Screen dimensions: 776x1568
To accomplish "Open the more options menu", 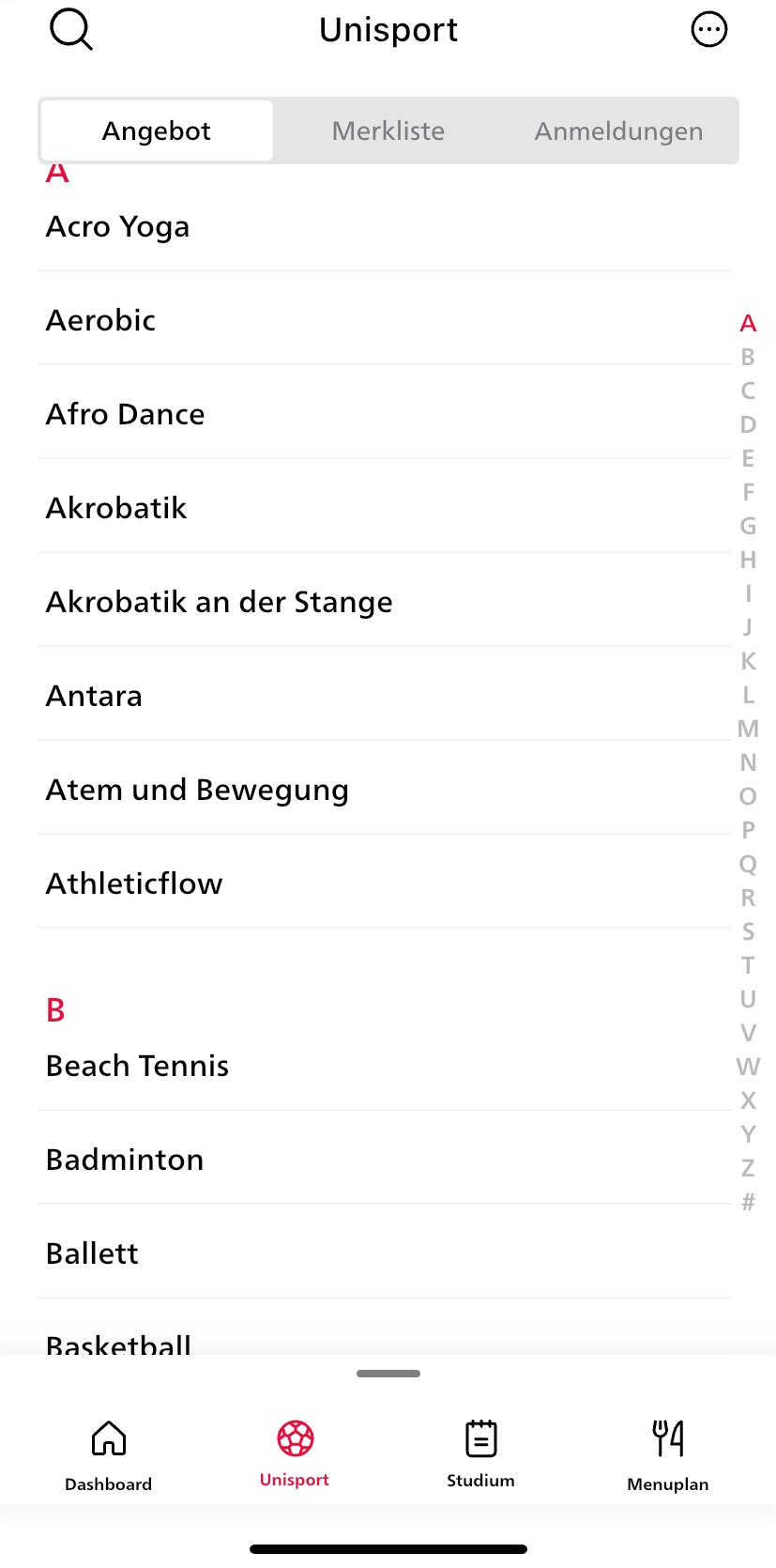I will coord(709,29).
